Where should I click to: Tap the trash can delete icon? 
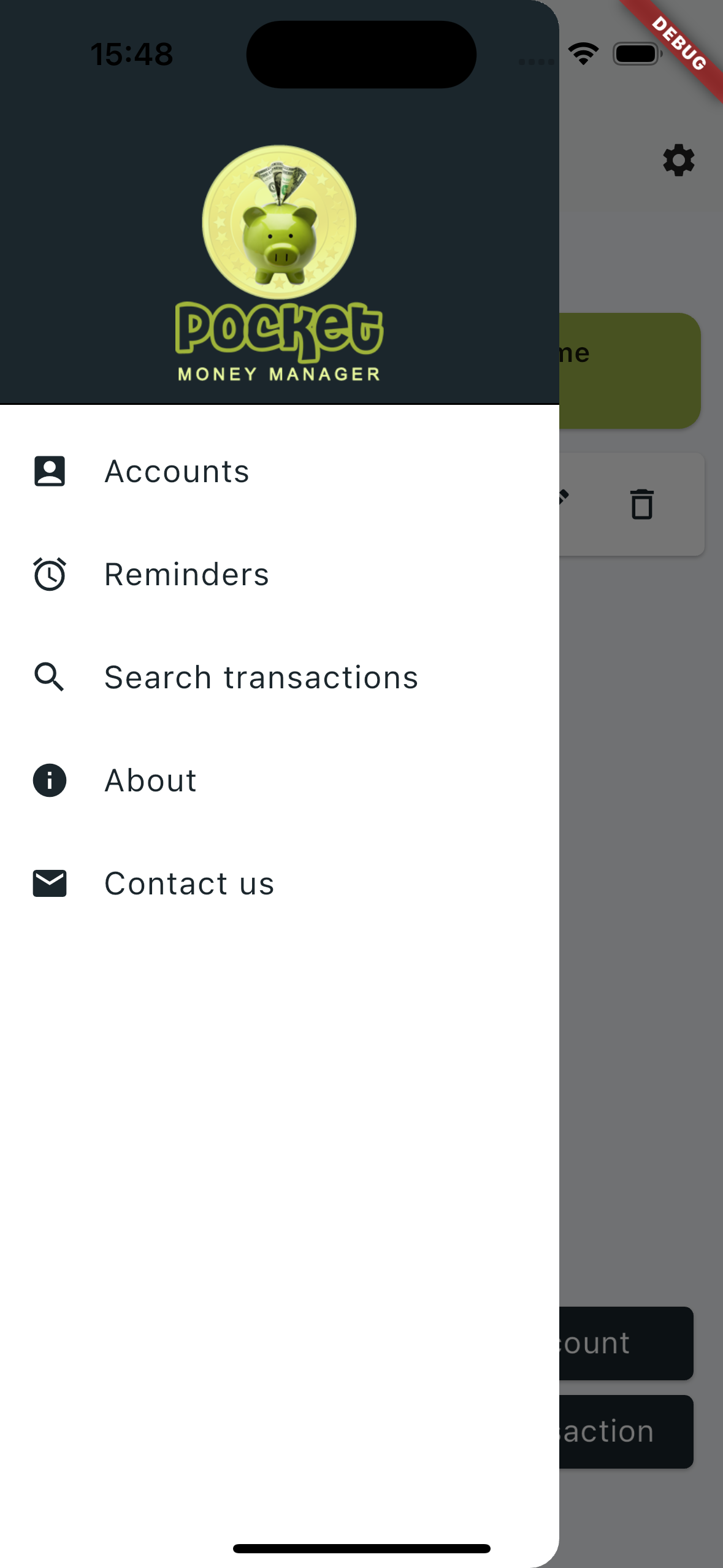pos(641,504)
